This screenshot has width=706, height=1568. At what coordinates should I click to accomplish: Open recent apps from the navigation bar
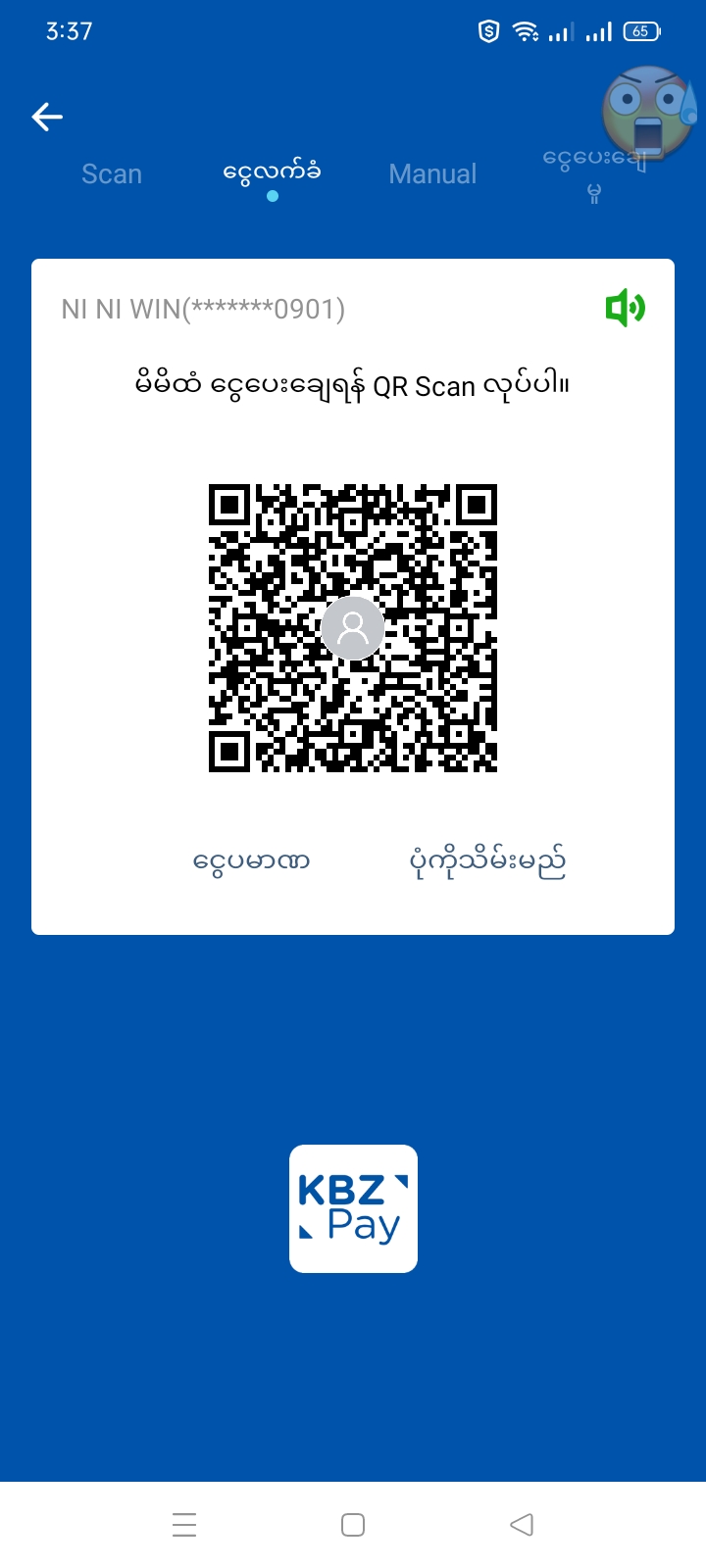coord(184,1525)
